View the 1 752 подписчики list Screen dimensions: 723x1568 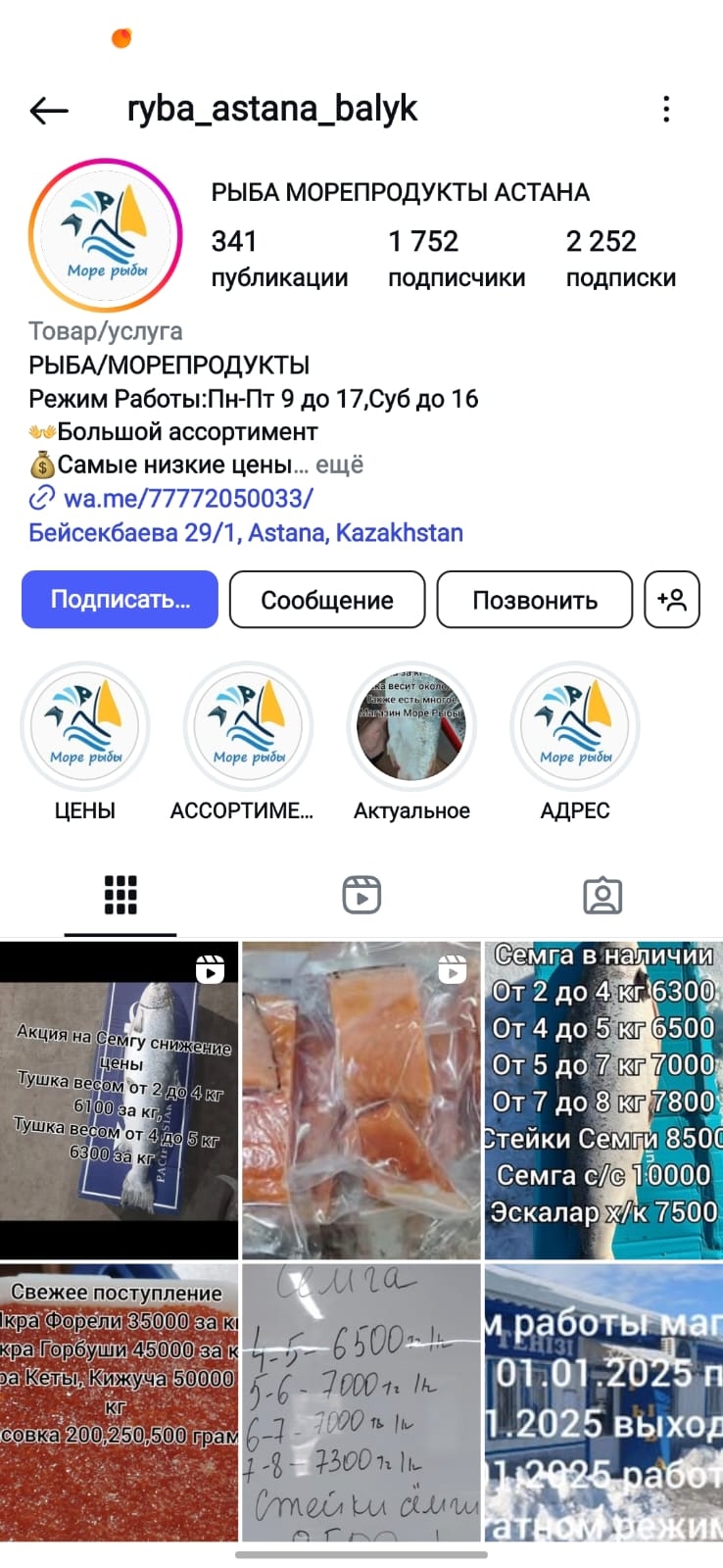[456, 259]
